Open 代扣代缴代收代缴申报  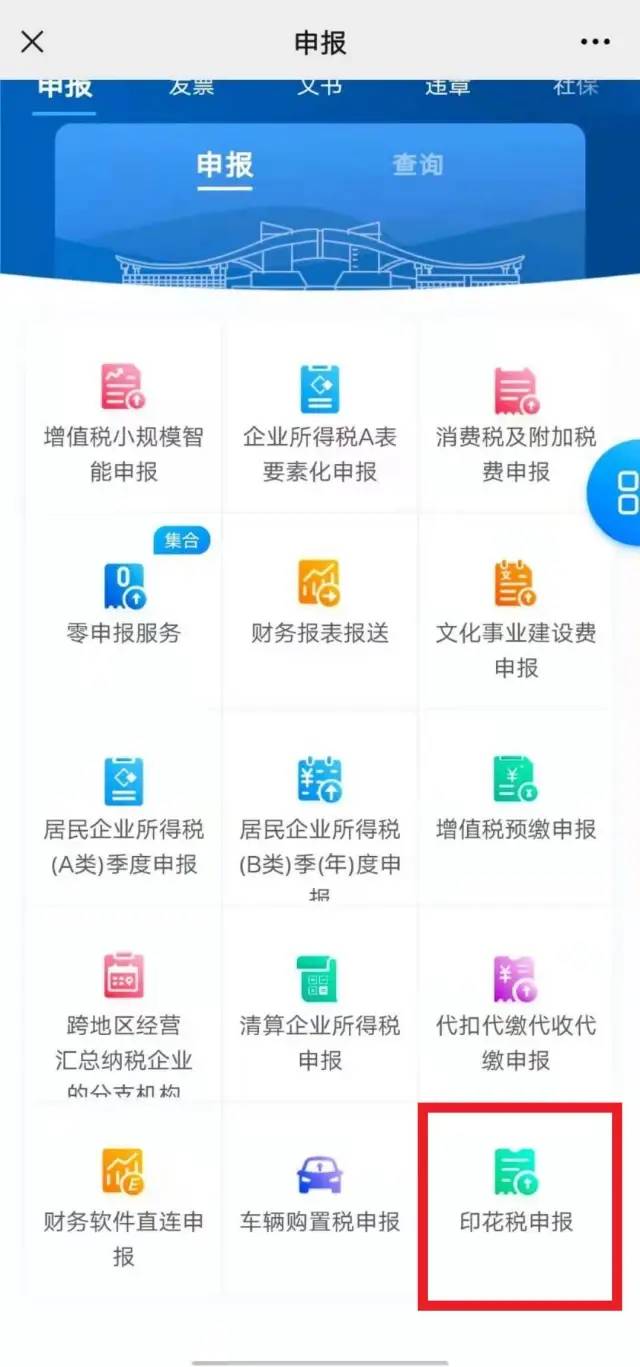point(516,1006)
